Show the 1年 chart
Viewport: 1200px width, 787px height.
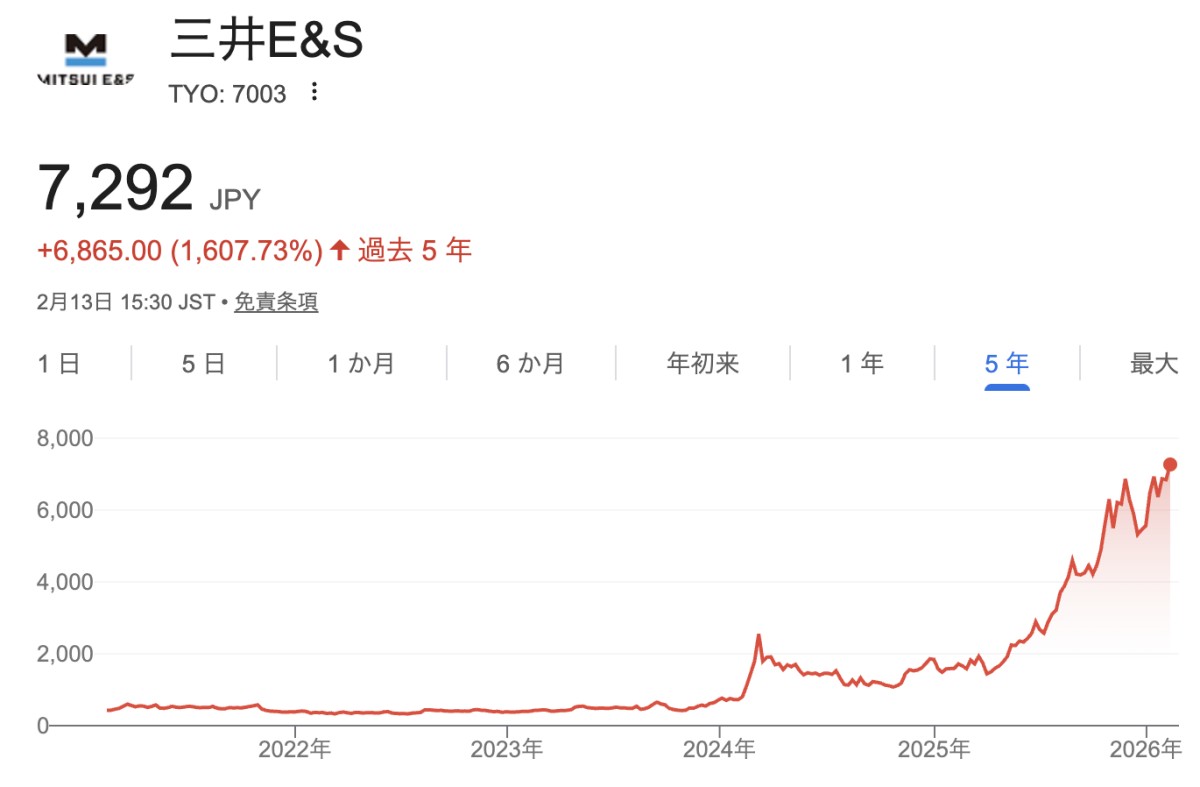pos(861,363)
